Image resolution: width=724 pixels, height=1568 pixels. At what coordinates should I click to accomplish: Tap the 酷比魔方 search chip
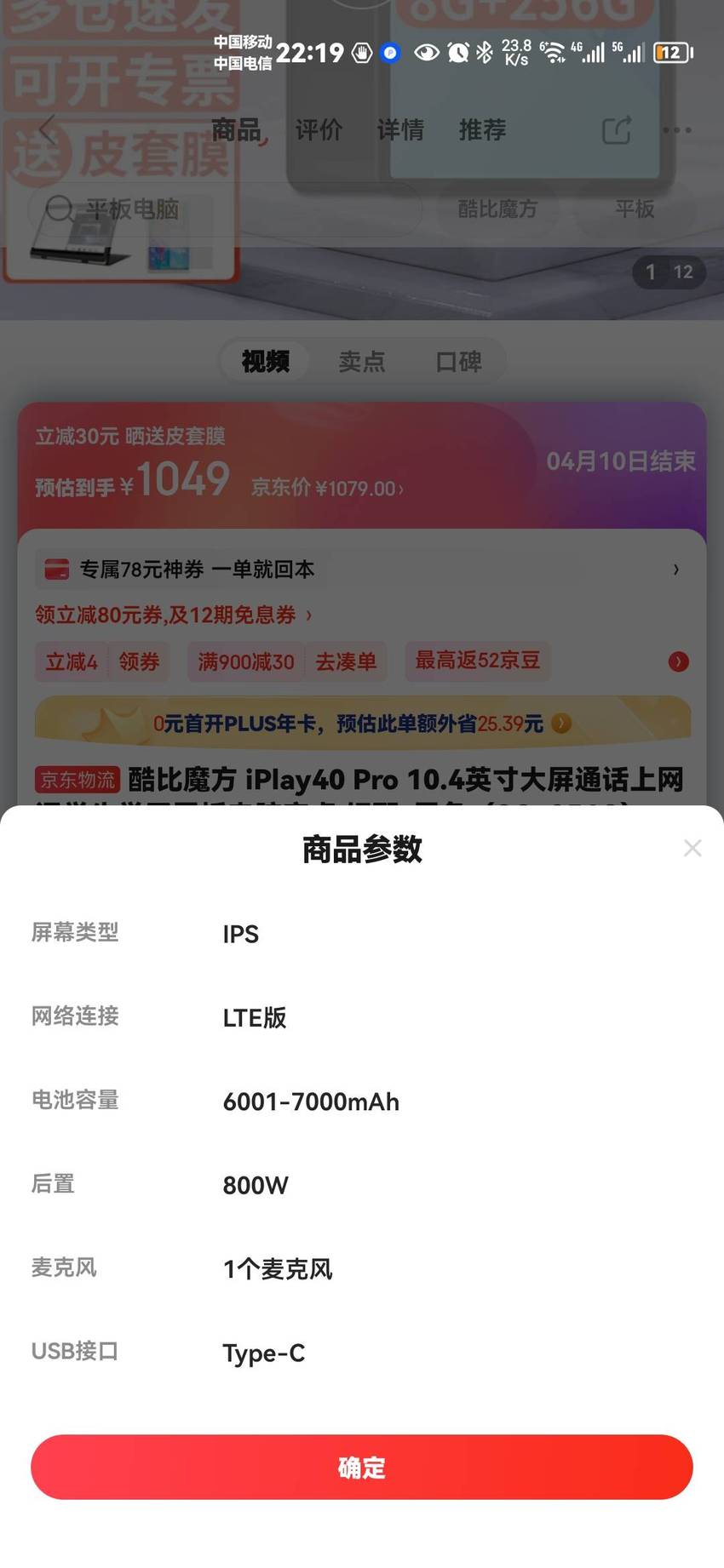click(497, 209)
